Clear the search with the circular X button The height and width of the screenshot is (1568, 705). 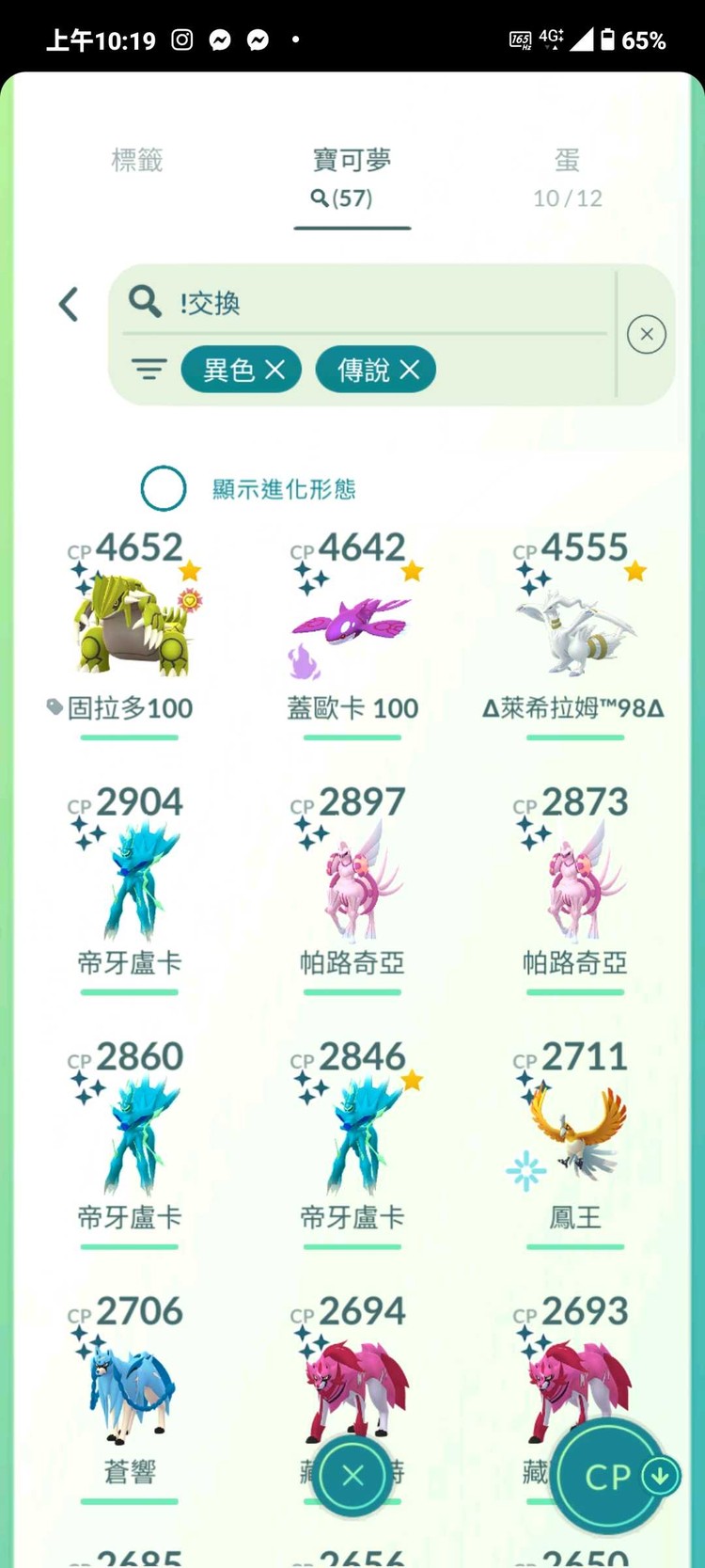646,335
